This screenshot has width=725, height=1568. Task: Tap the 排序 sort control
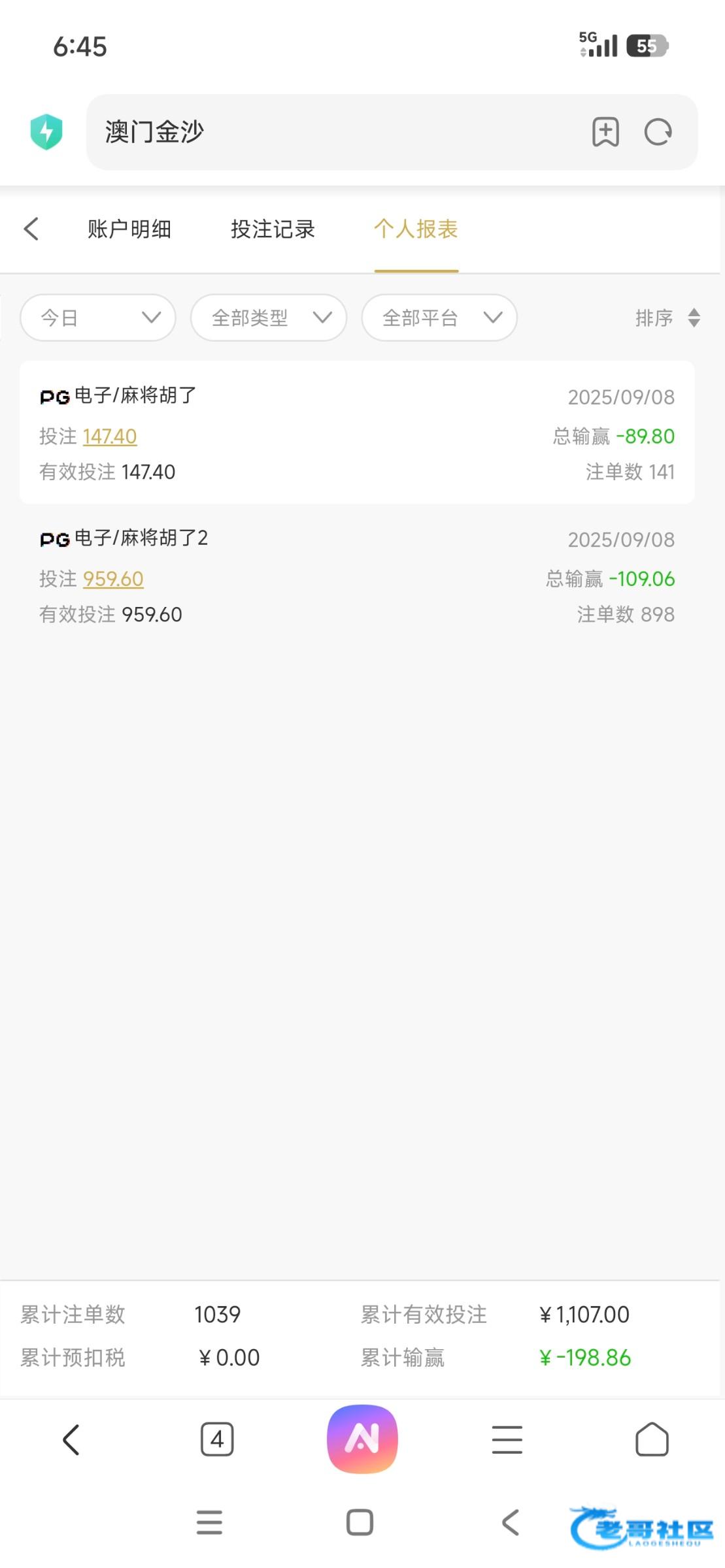667,318
